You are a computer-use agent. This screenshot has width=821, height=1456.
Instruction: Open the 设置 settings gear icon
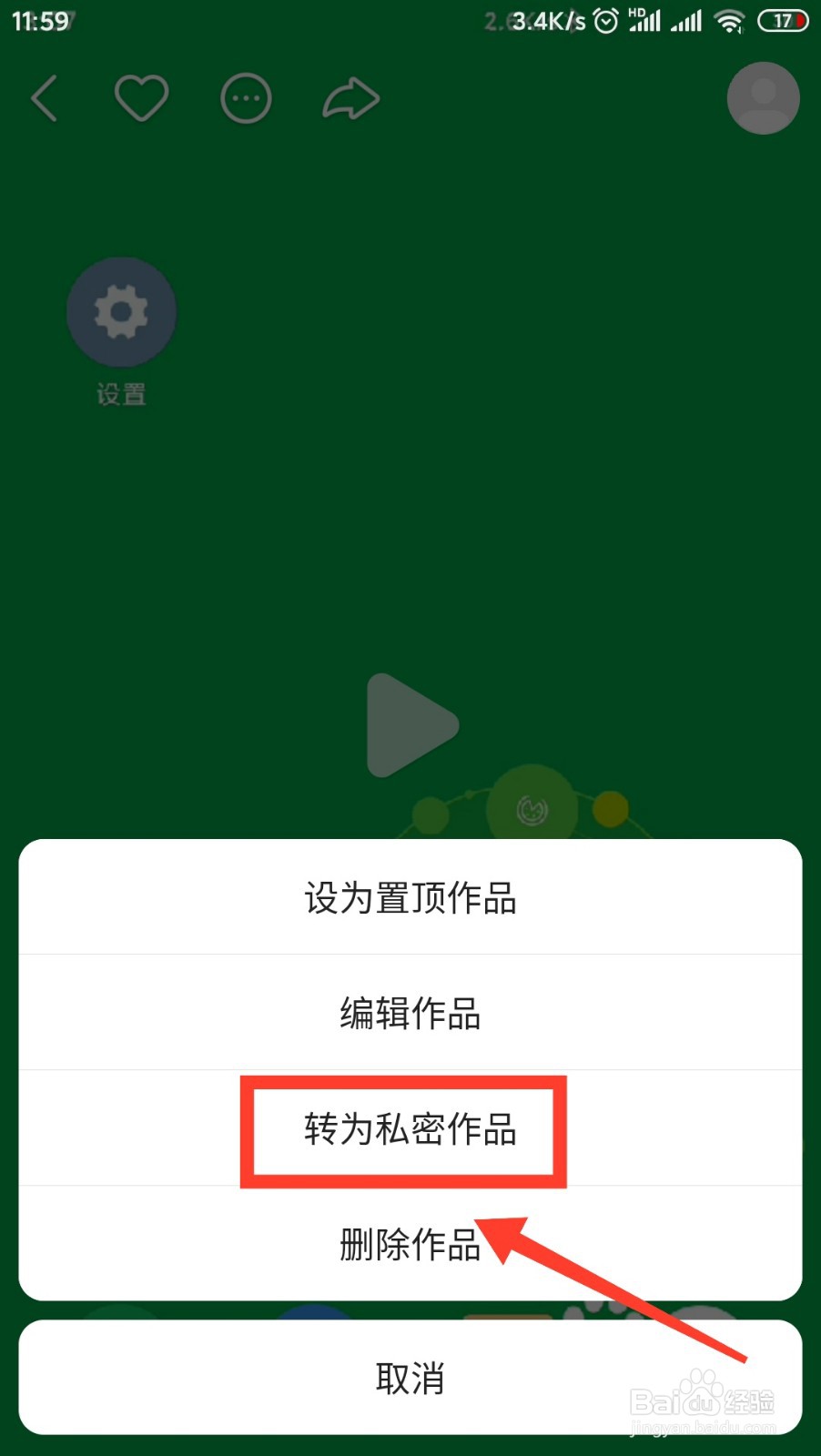[121, 311]
